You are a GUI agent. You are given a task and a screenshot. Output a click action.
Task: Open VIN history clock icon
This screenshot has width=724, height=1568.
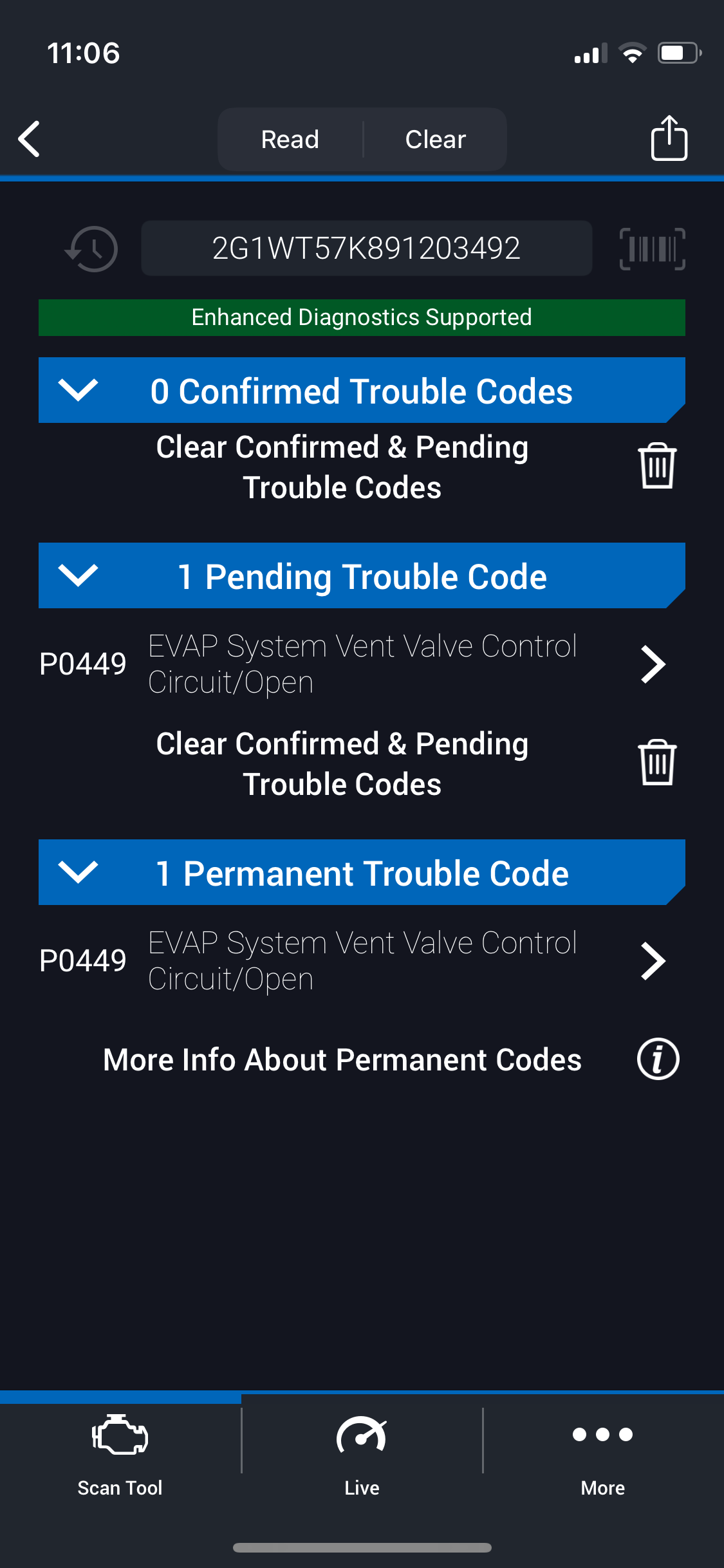[x=91, y=249]
